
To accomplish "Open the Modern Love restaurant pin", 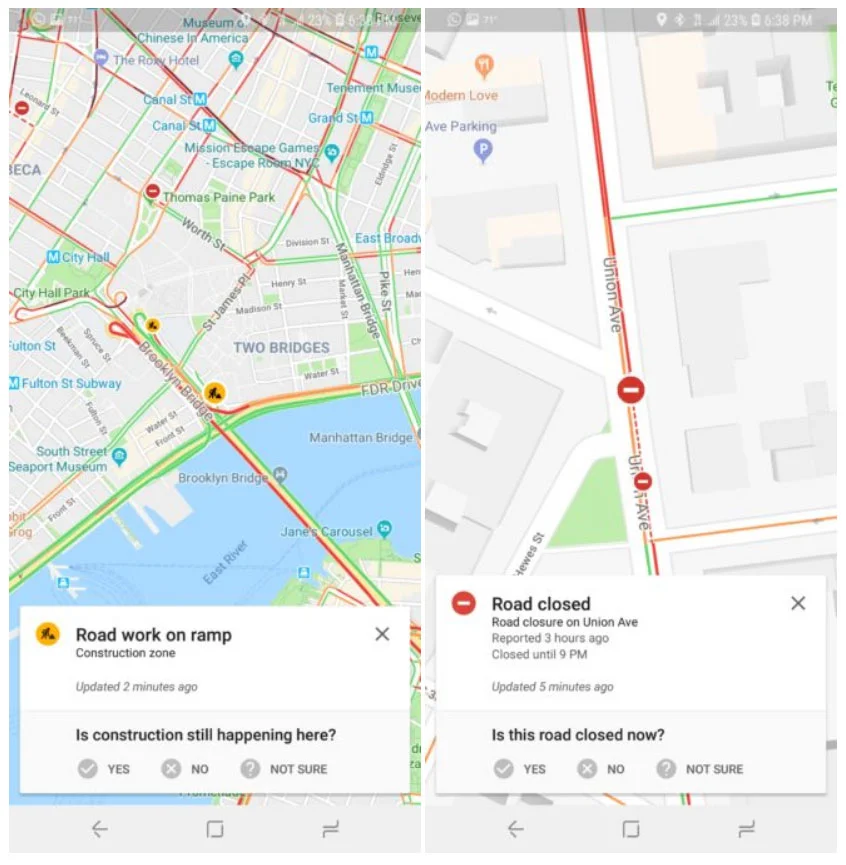I will (484, 67).
